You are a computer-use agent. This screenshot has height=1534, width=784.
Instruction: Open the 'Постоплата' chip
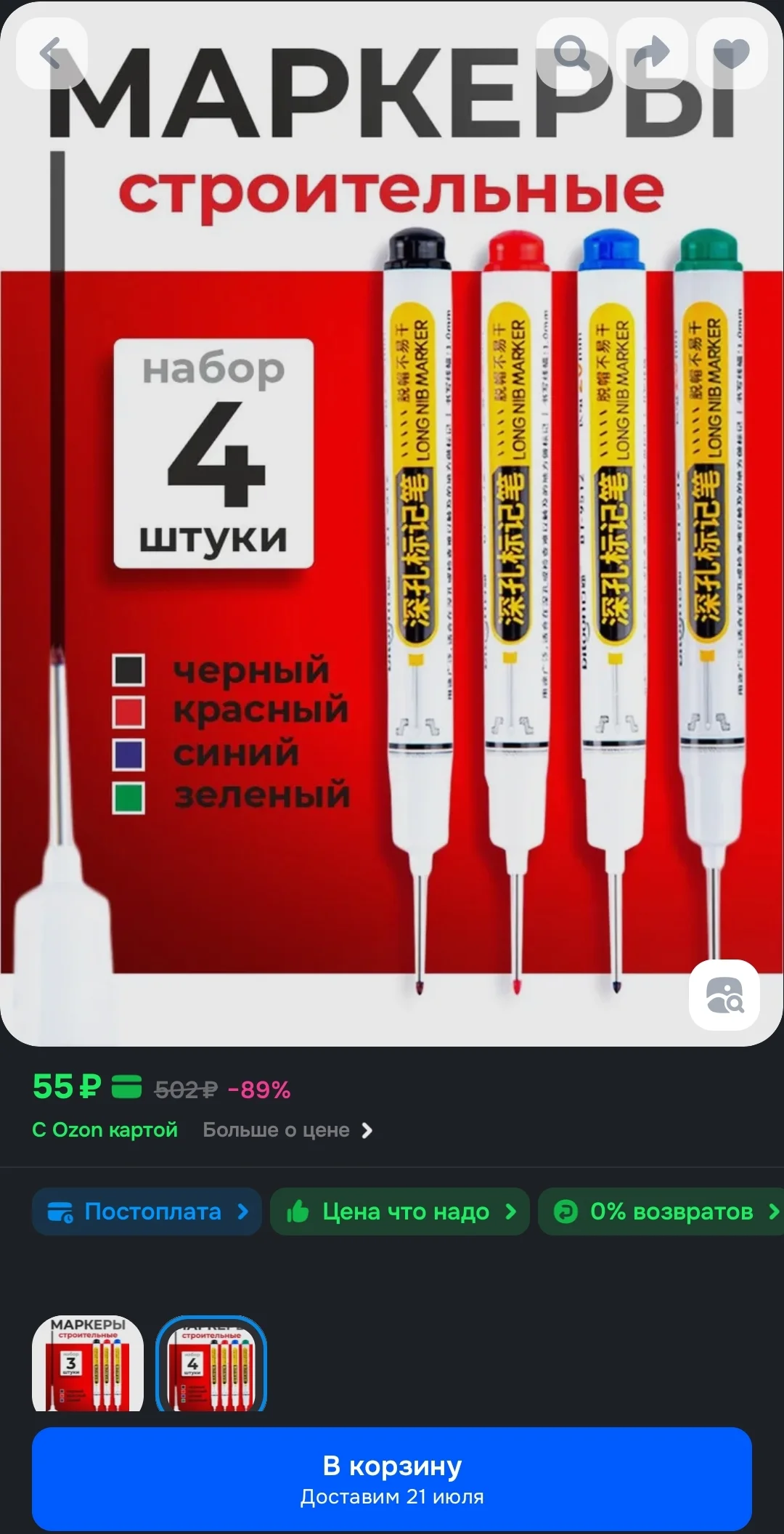147,1212
